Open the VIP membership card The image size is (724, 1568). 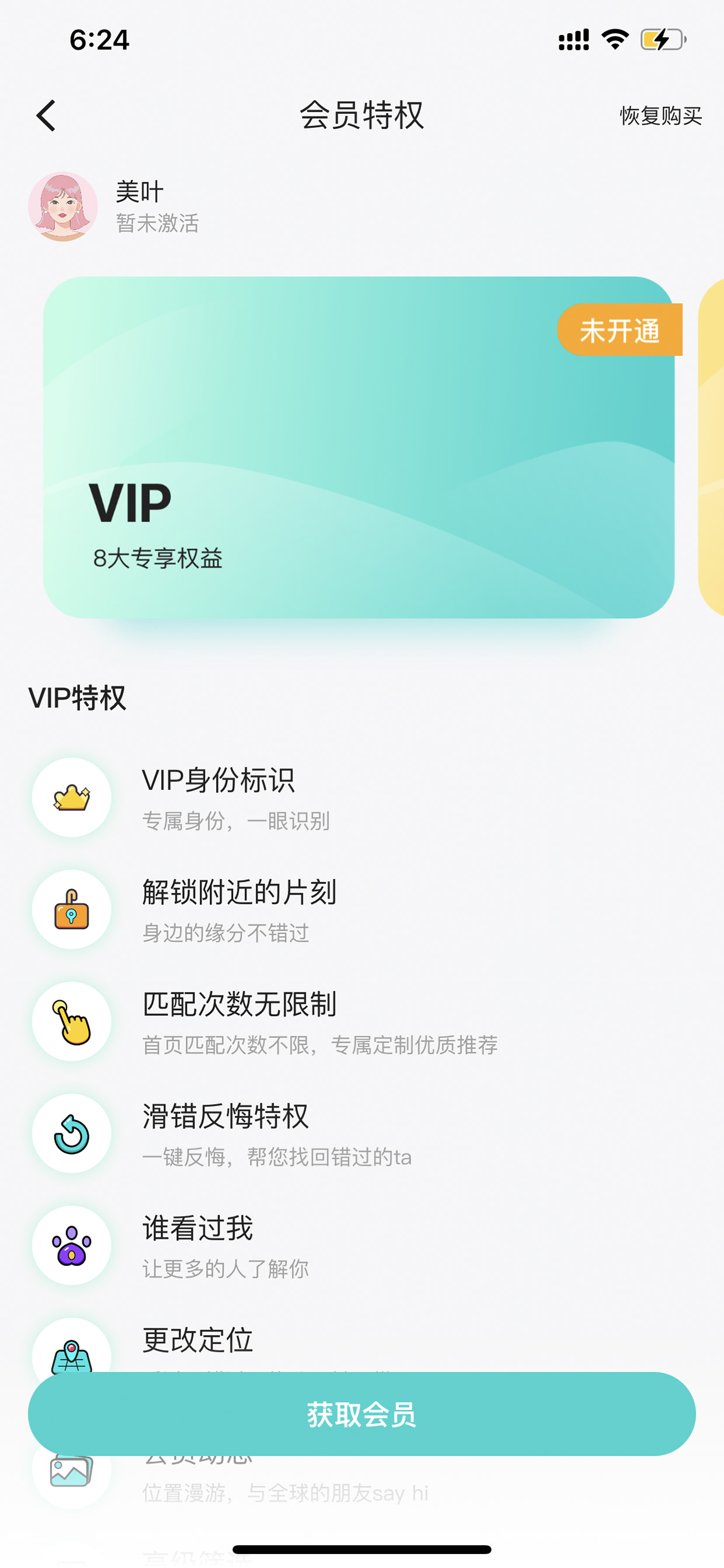pos(359,447)
